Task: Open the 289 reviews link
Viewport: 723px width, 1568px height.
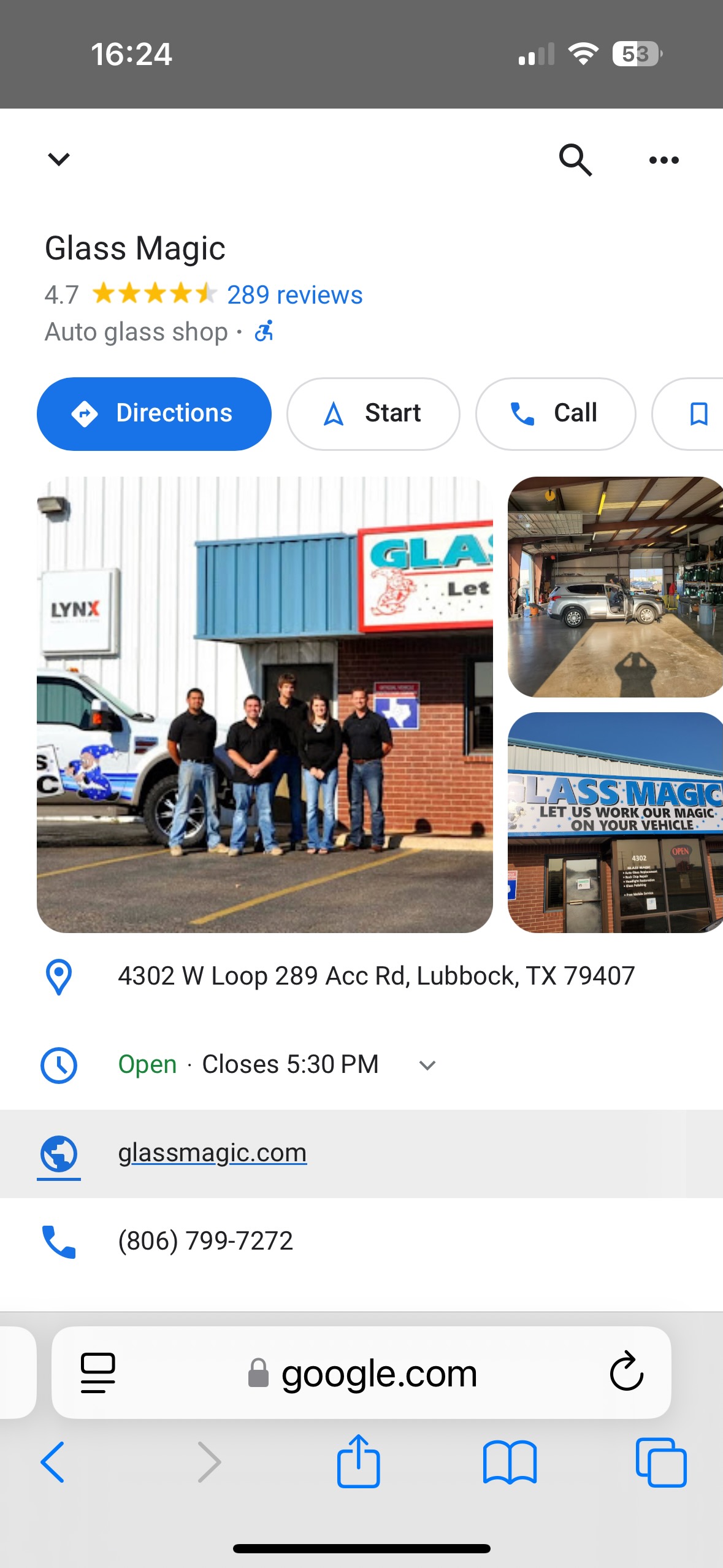Action: pos(294,295)
